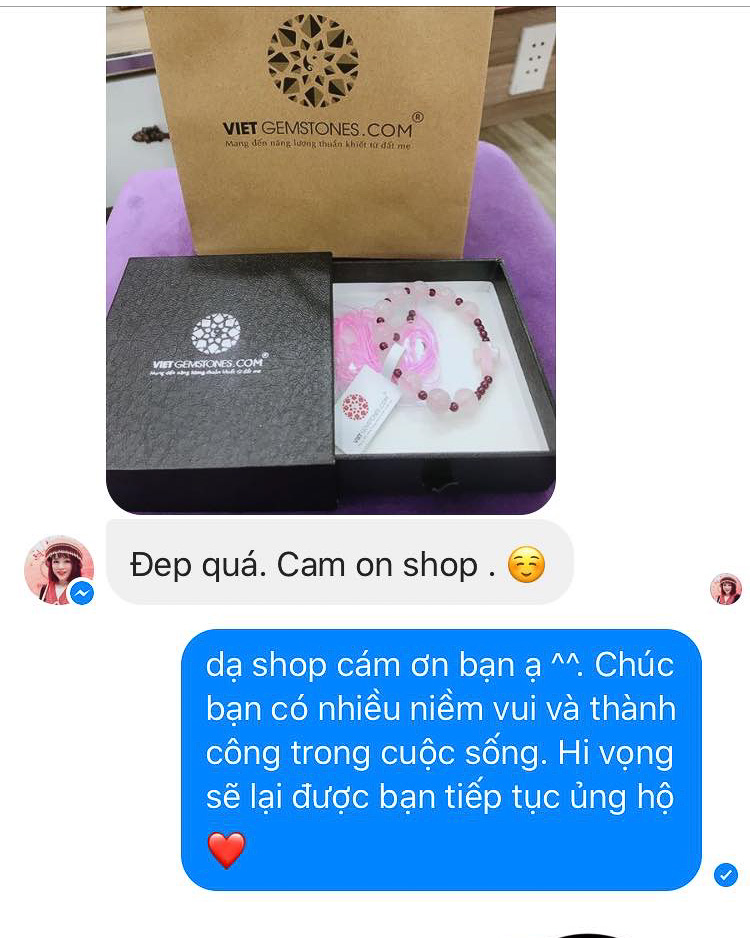Open the sender's profile picture avatar
750x938 pixels.
click(x=58, y=569)
